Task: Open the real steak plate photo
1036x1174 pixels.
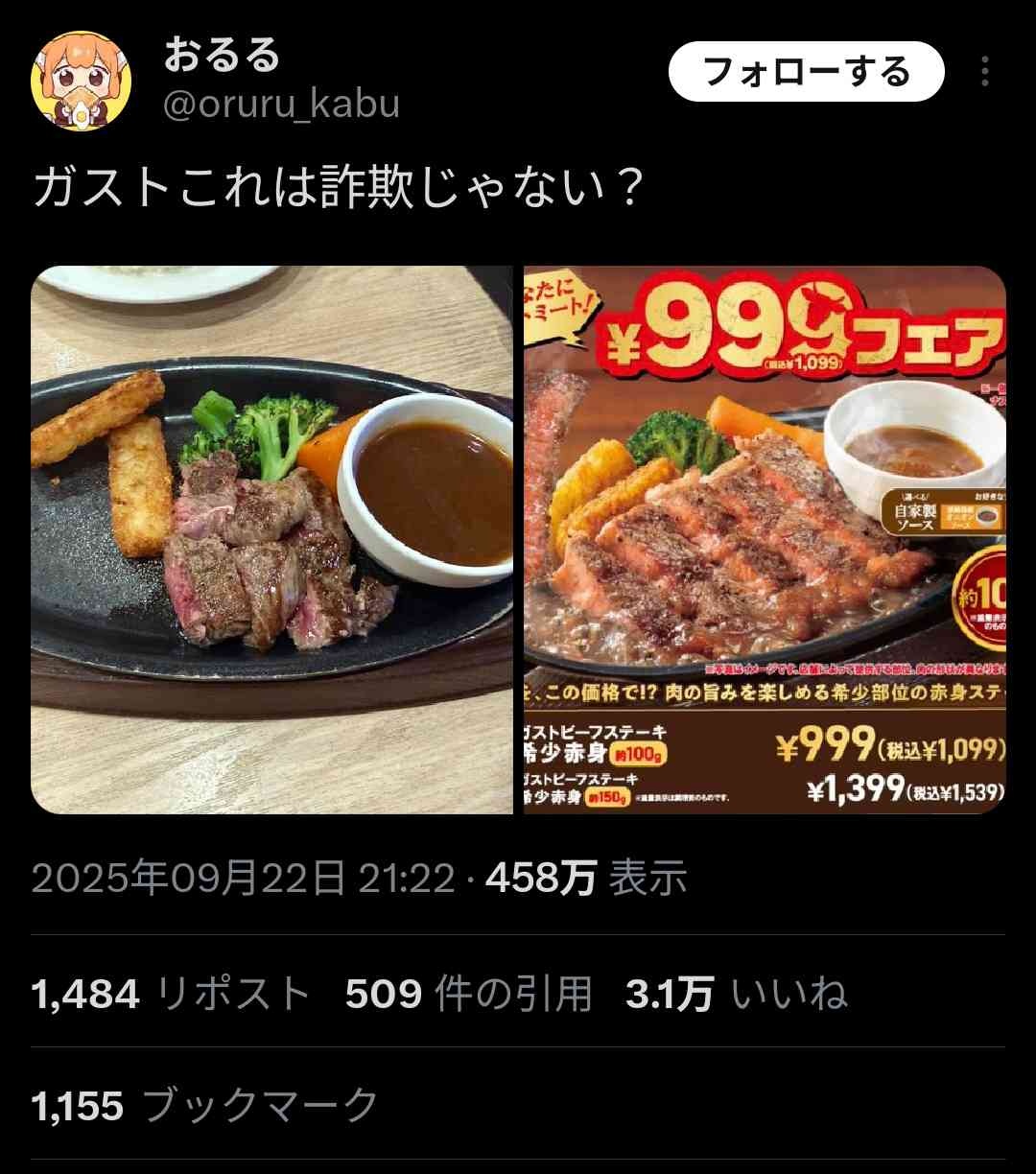Action: [272, 539]
